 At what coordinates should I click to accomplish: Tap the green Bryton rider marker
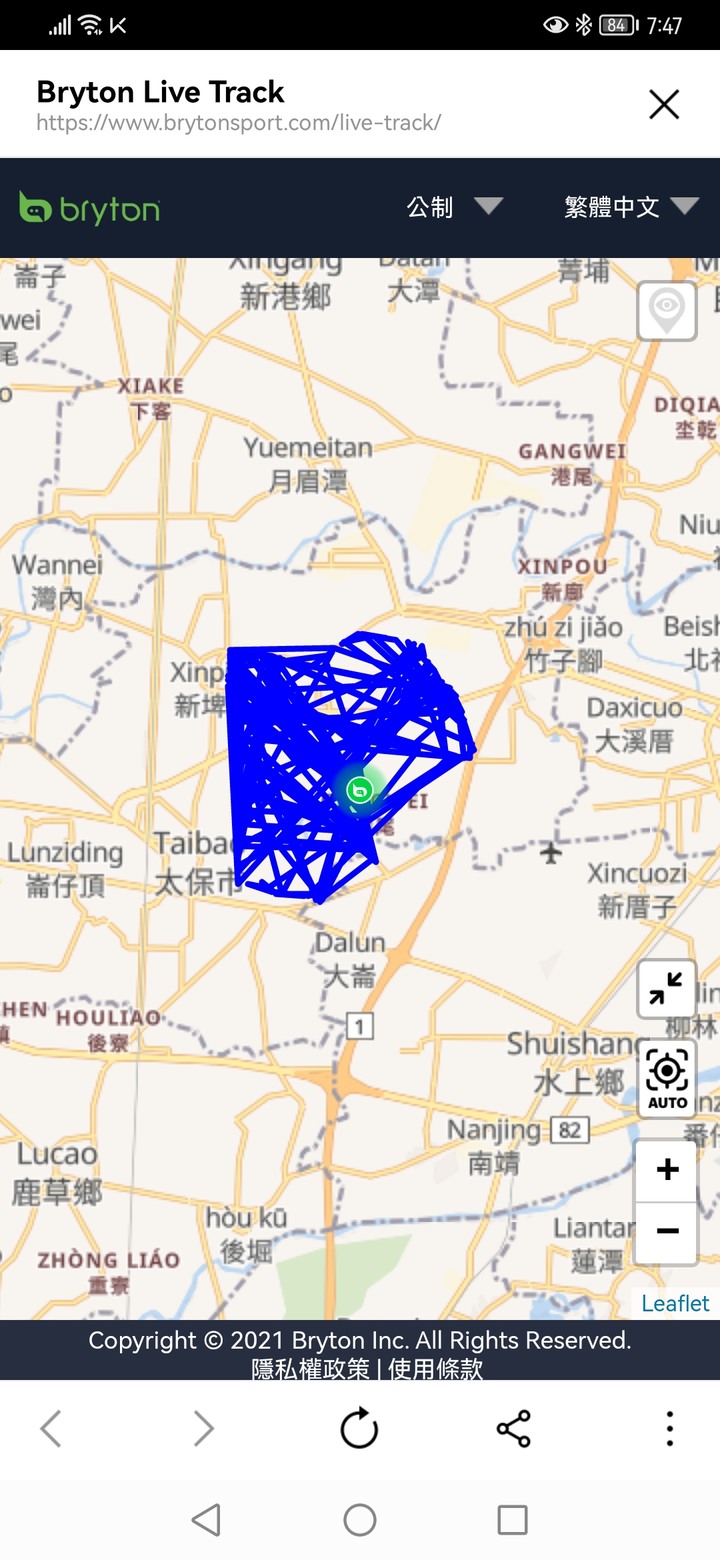359,791
